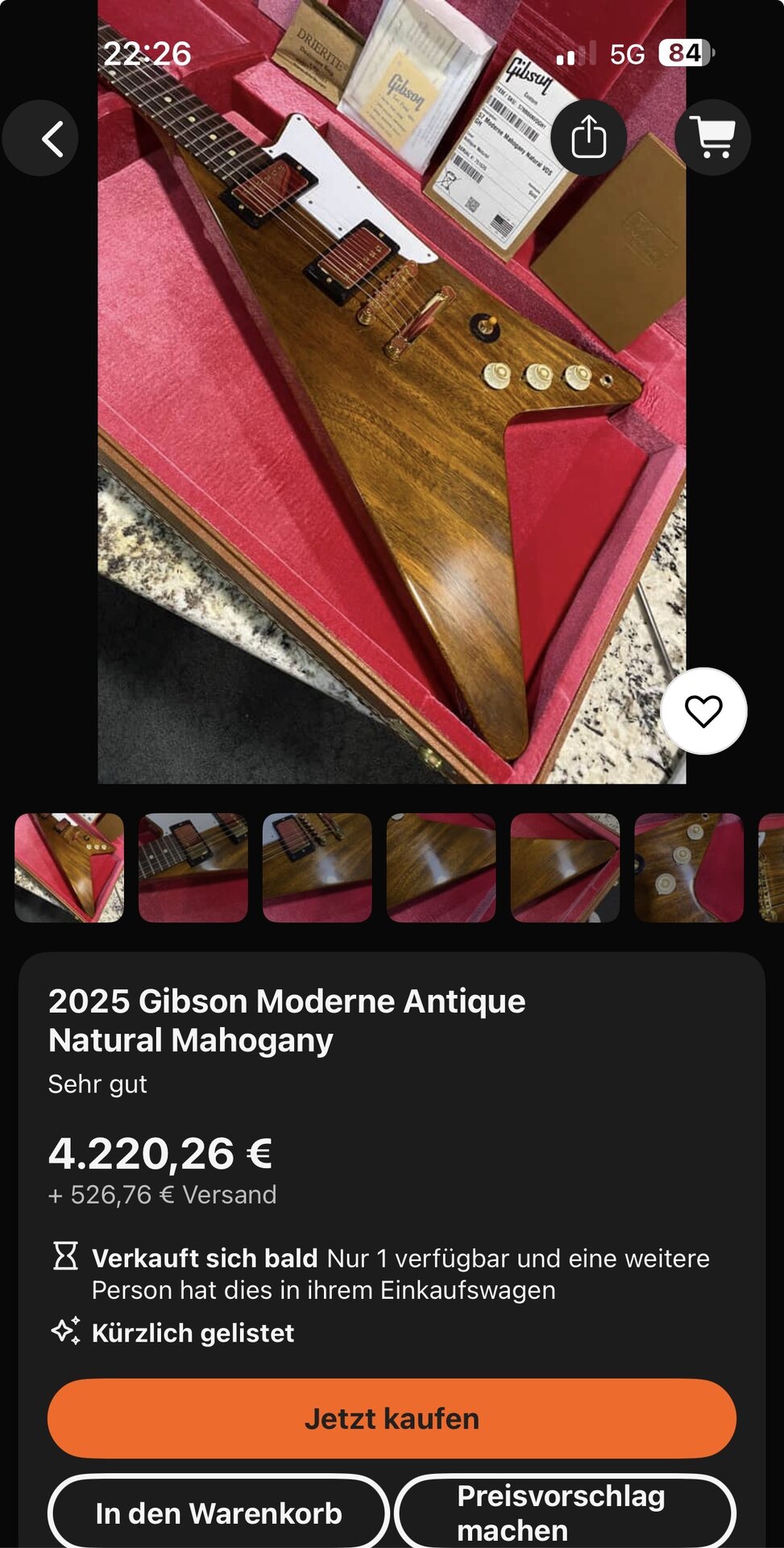The width and height of the screenshot is (784, 1548).
Task: Open the shopping cart
Action: point(712,137)
